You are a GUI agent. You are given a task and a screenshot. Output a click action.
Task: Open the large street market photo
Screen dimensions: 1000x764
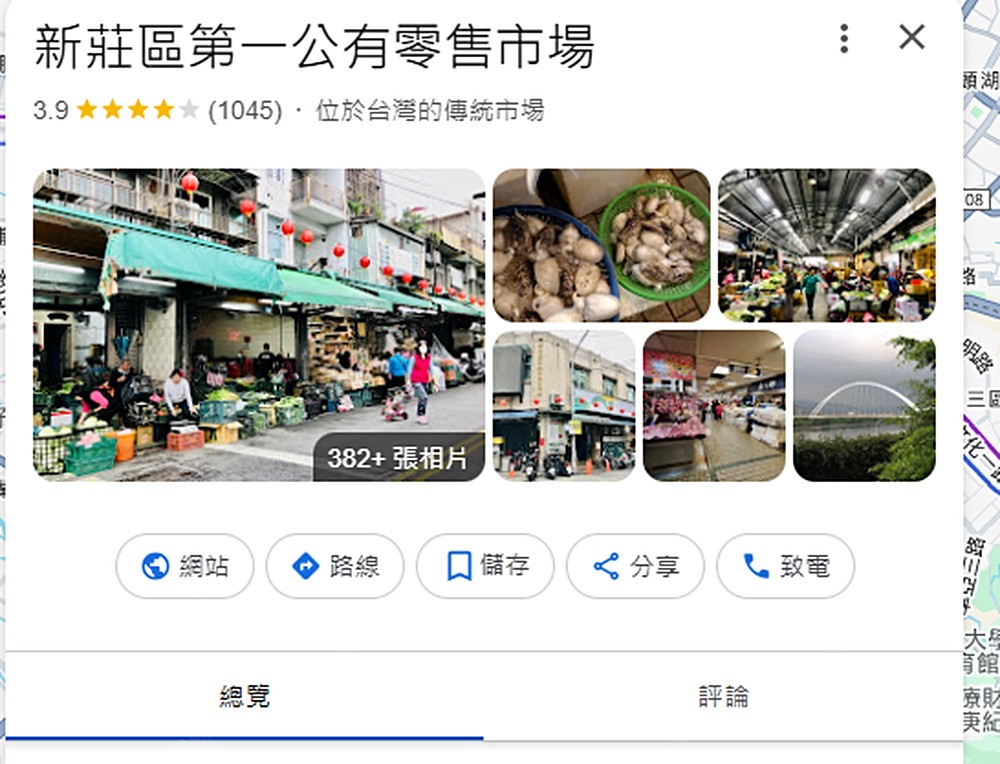coord(258,324)
